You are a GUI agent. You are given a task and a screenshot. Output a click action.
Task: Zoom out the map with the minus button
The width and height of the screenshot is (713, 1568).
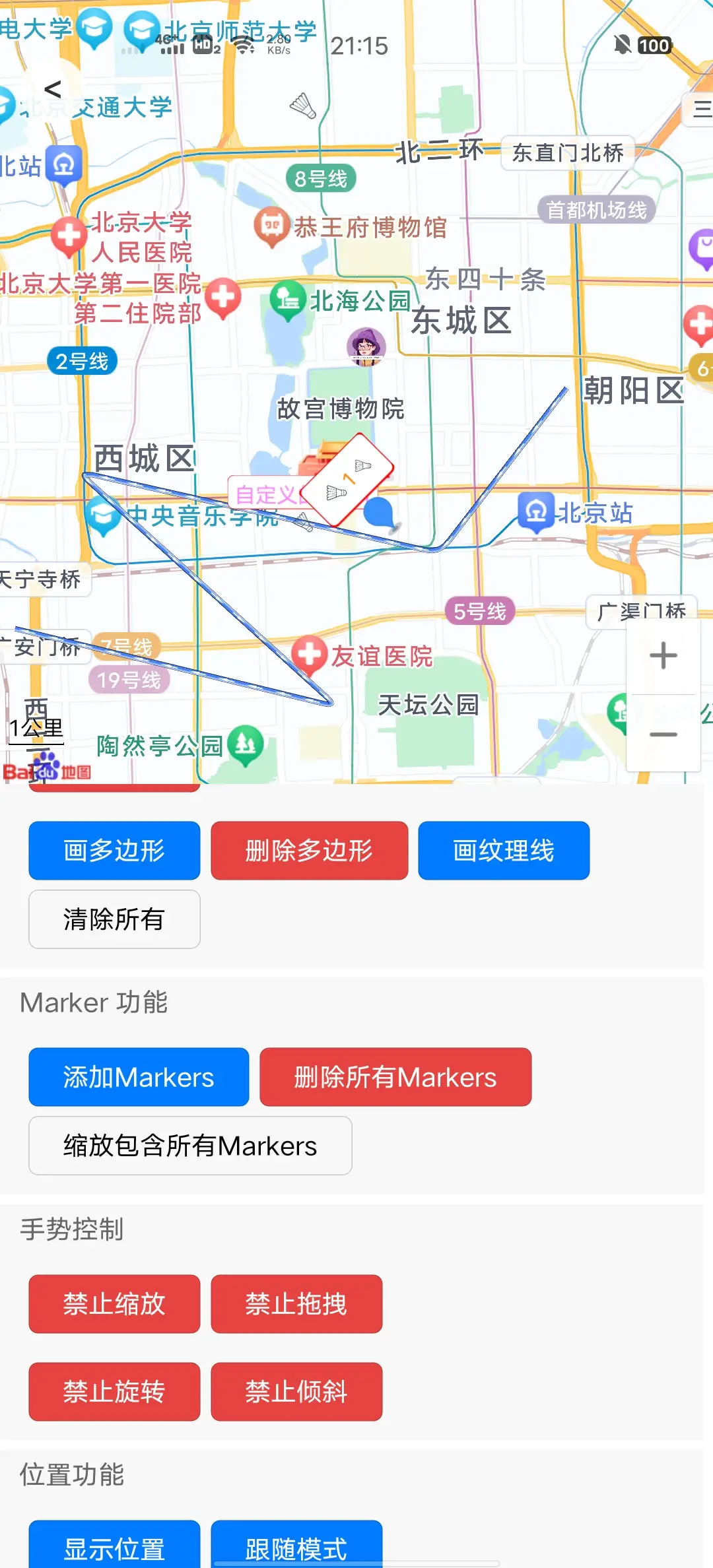tap(663, 734)
